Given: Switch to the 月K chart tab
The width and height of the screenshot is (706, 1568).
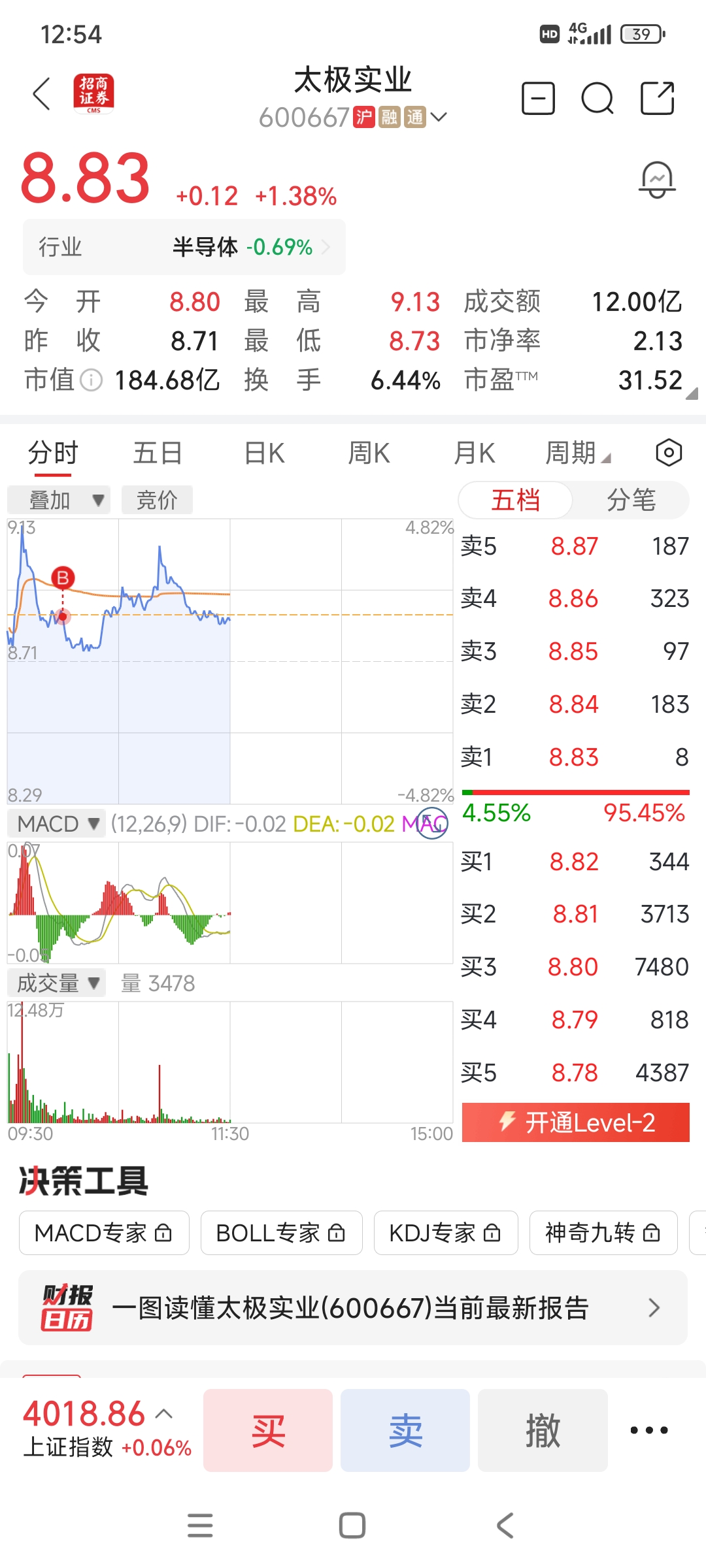Looking at the screenshot, I should click(x=474, y=453).
